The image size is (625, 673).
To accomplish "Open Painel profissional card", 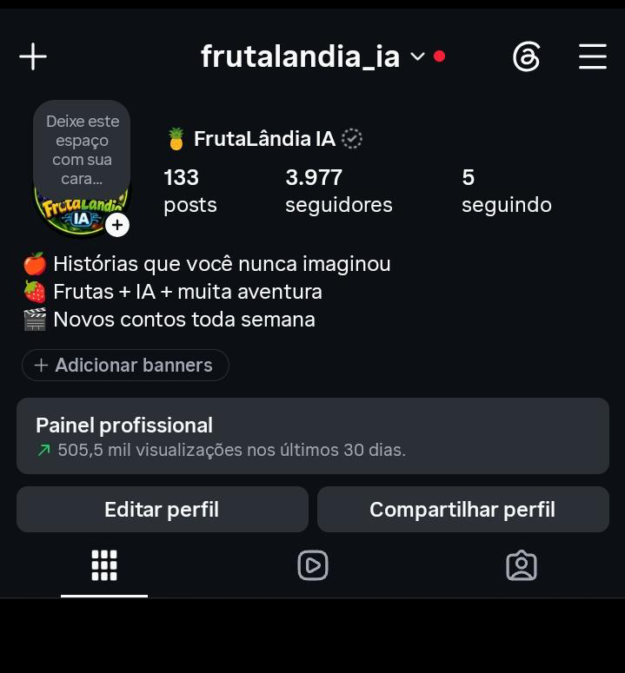I will 312,436.
